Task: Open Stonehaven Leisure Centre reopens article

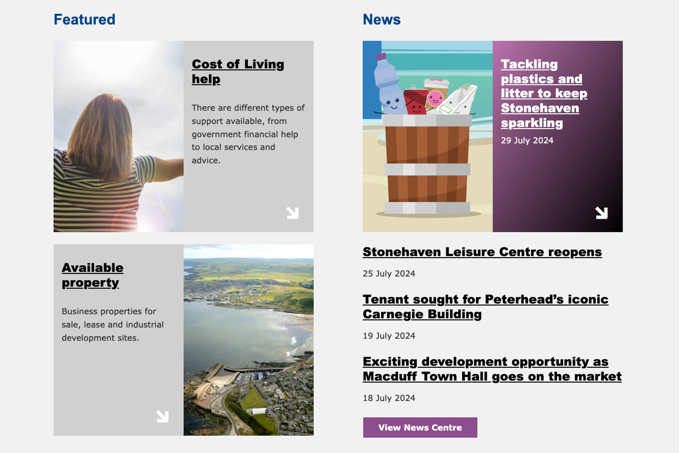Action: (x=481, y=252)
